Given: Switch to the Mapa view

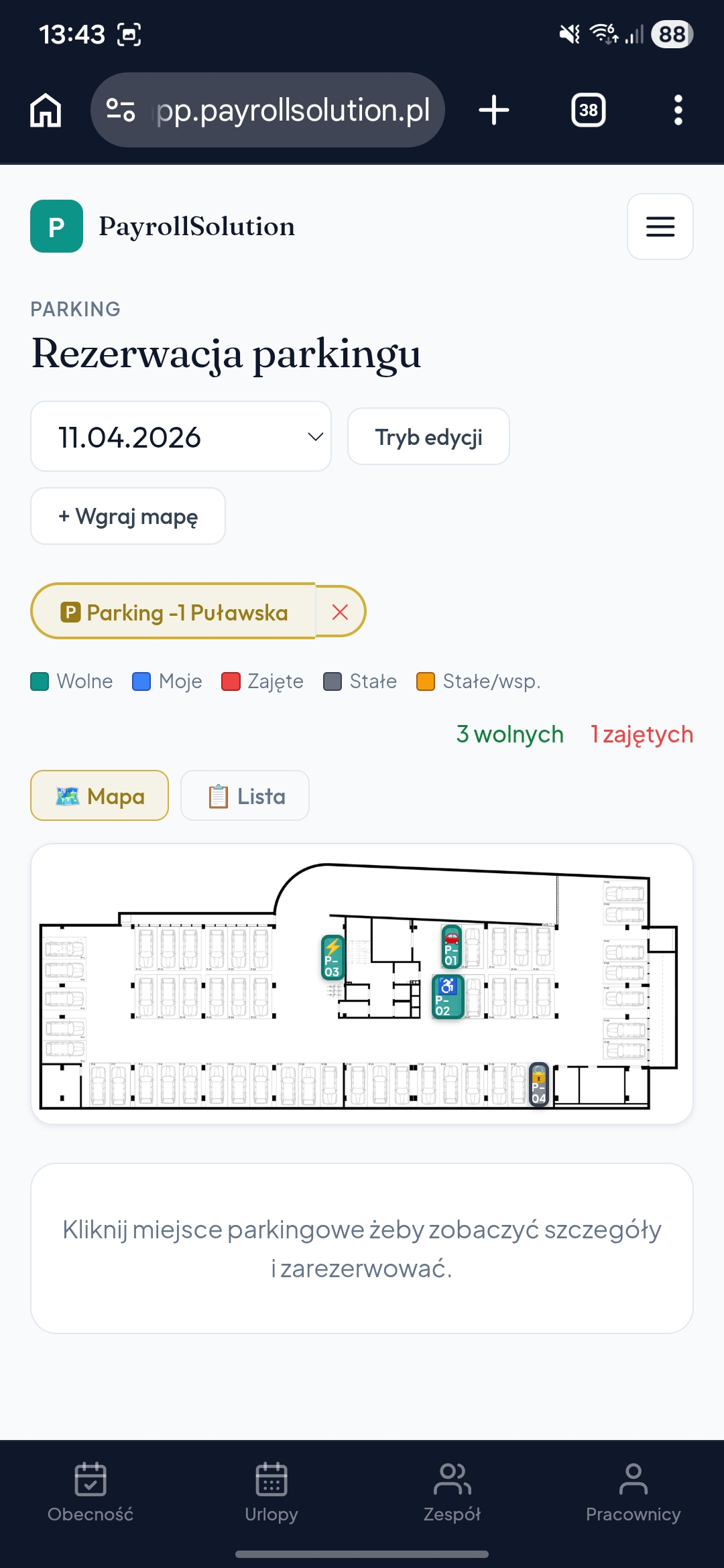Looking at the screenshot, I should click(100, 796).
